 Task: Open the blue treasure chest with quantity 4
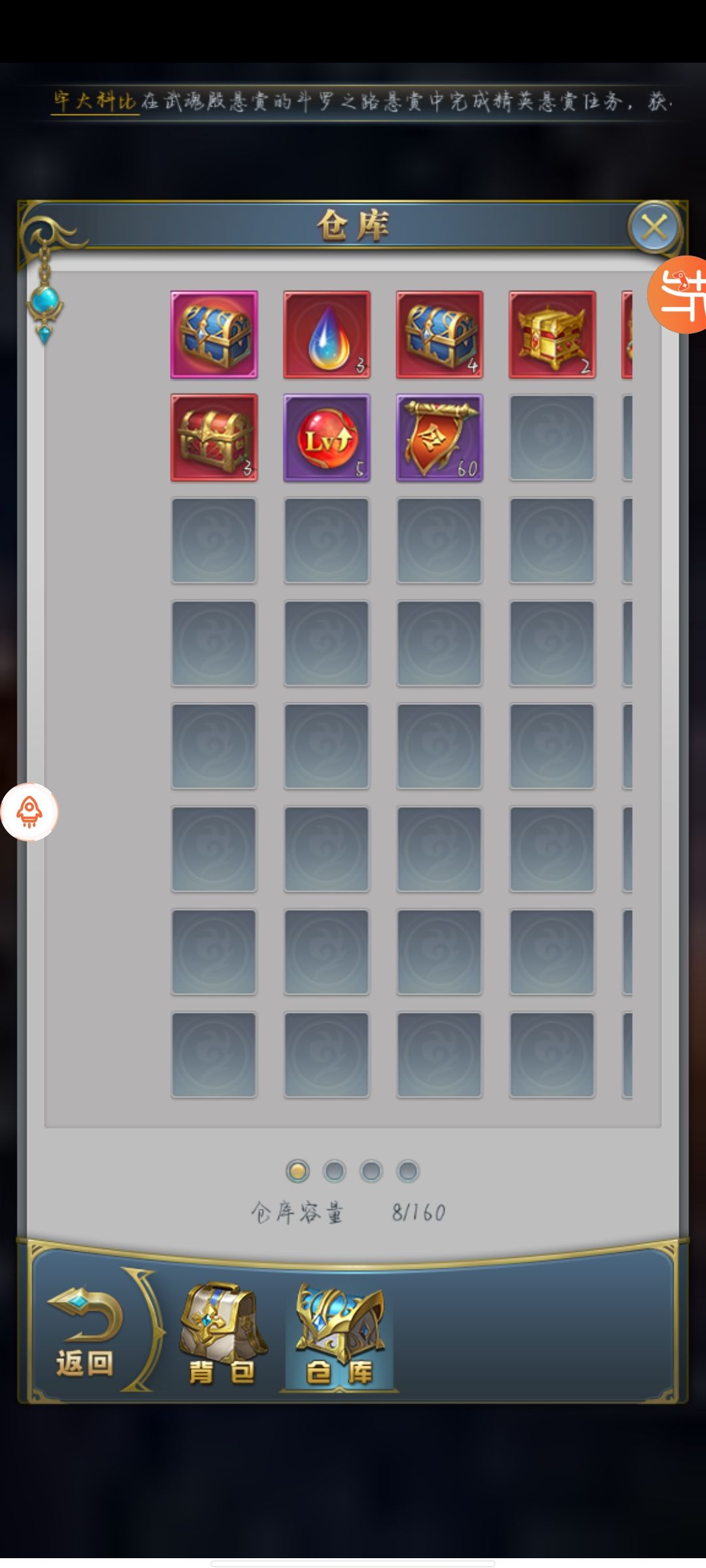[439, 335]
